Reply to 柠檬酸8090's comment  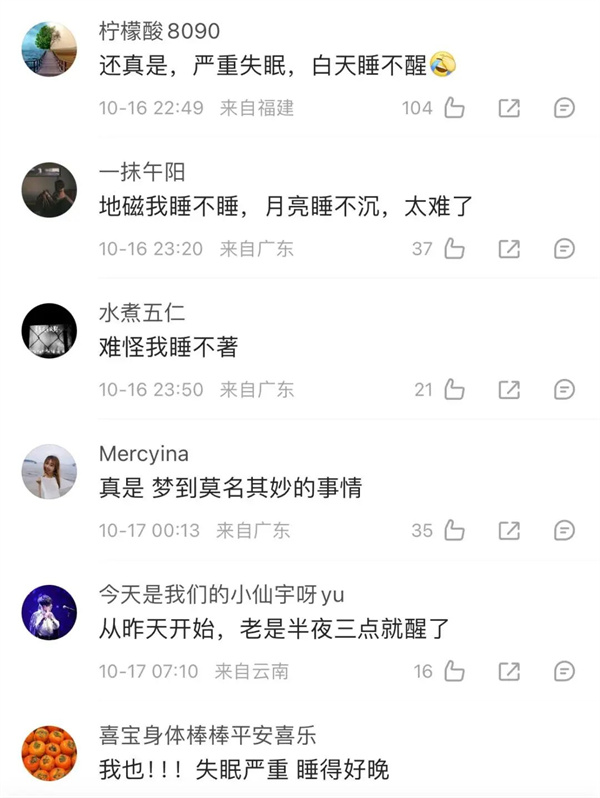click(x=564, y=108)
